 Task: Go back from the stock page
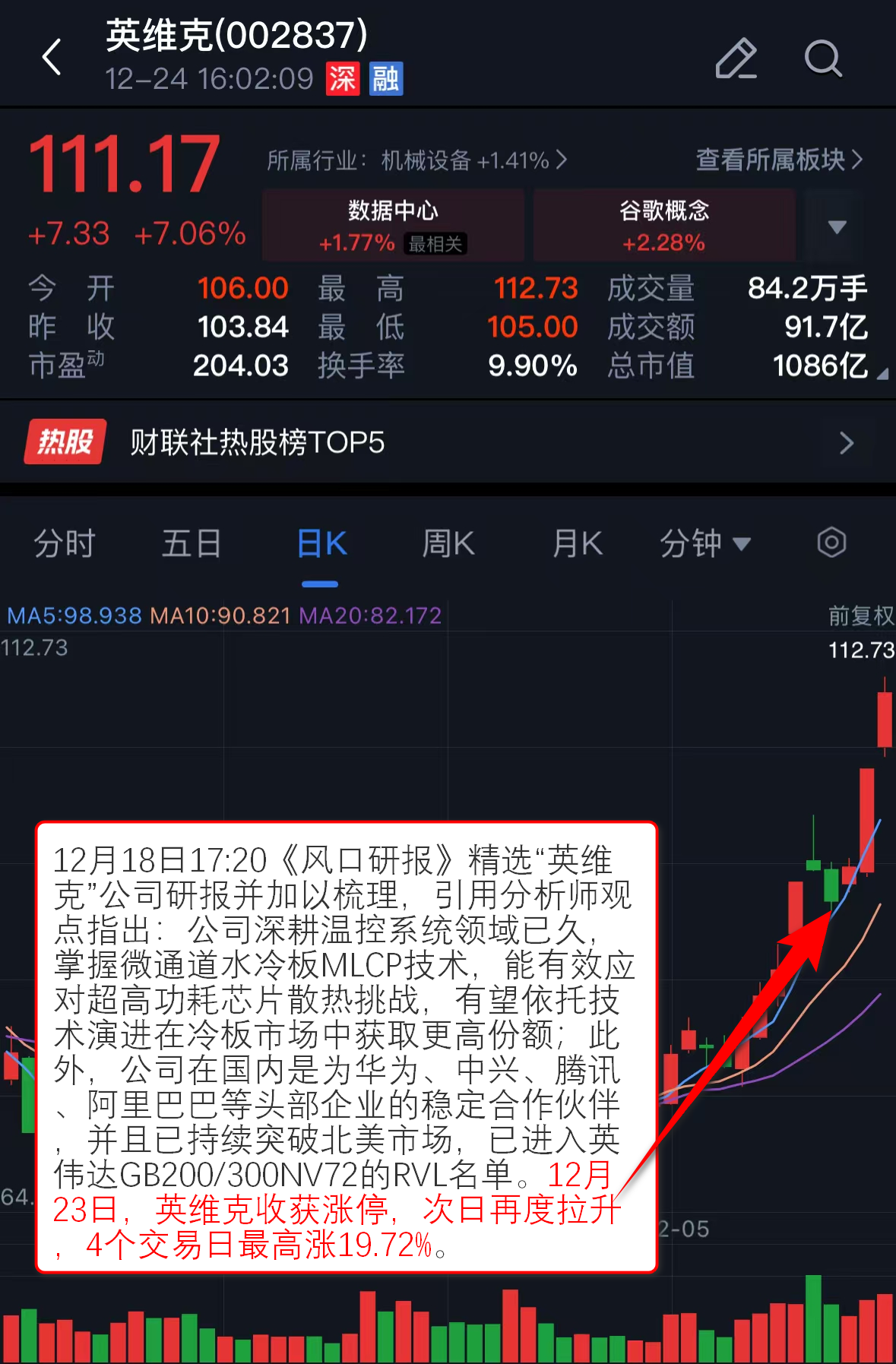[52, 58]
